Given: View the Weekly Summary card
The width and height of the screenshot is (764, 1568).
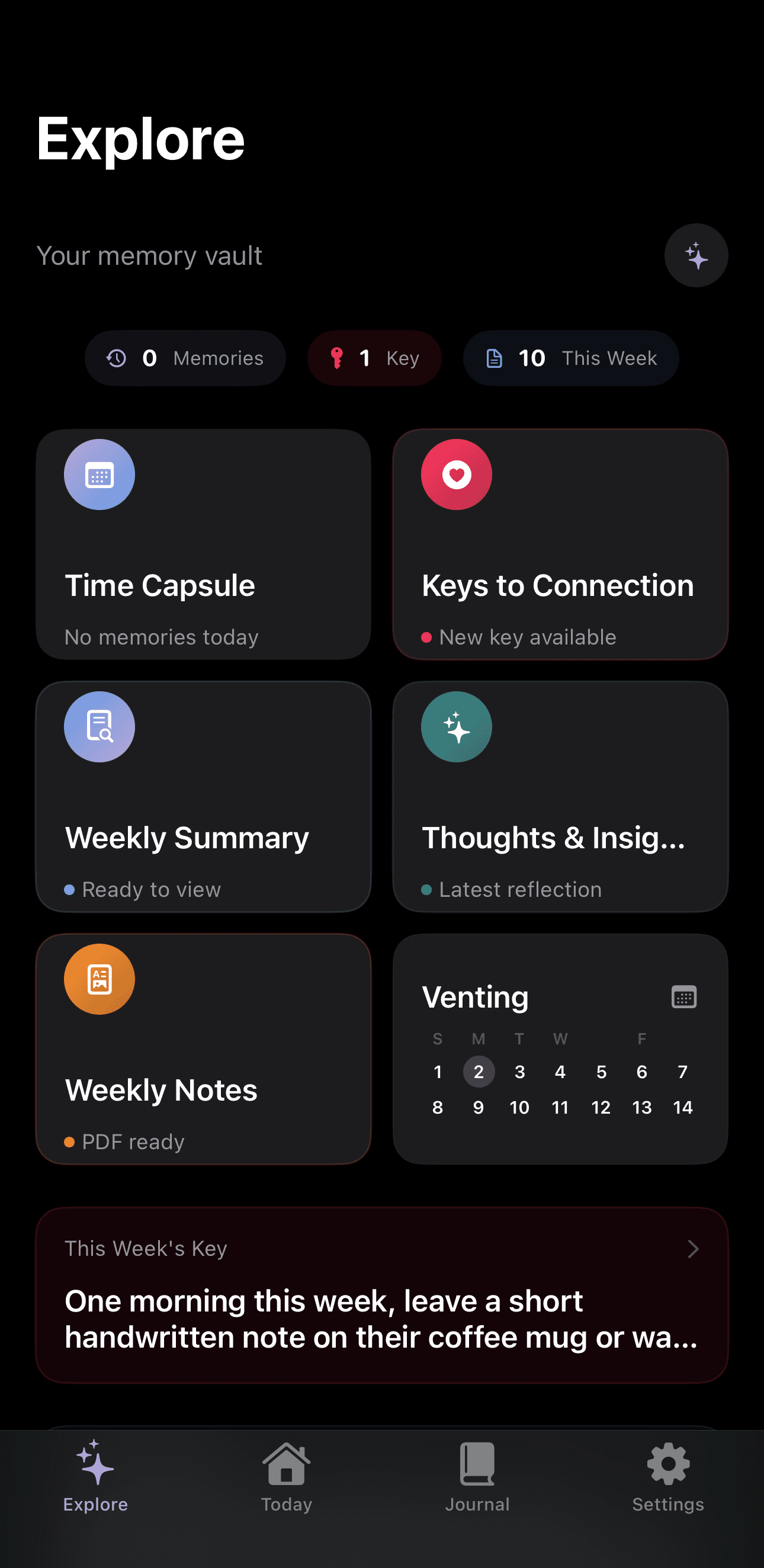Looking at the screenshot, I should coord(203,796).
